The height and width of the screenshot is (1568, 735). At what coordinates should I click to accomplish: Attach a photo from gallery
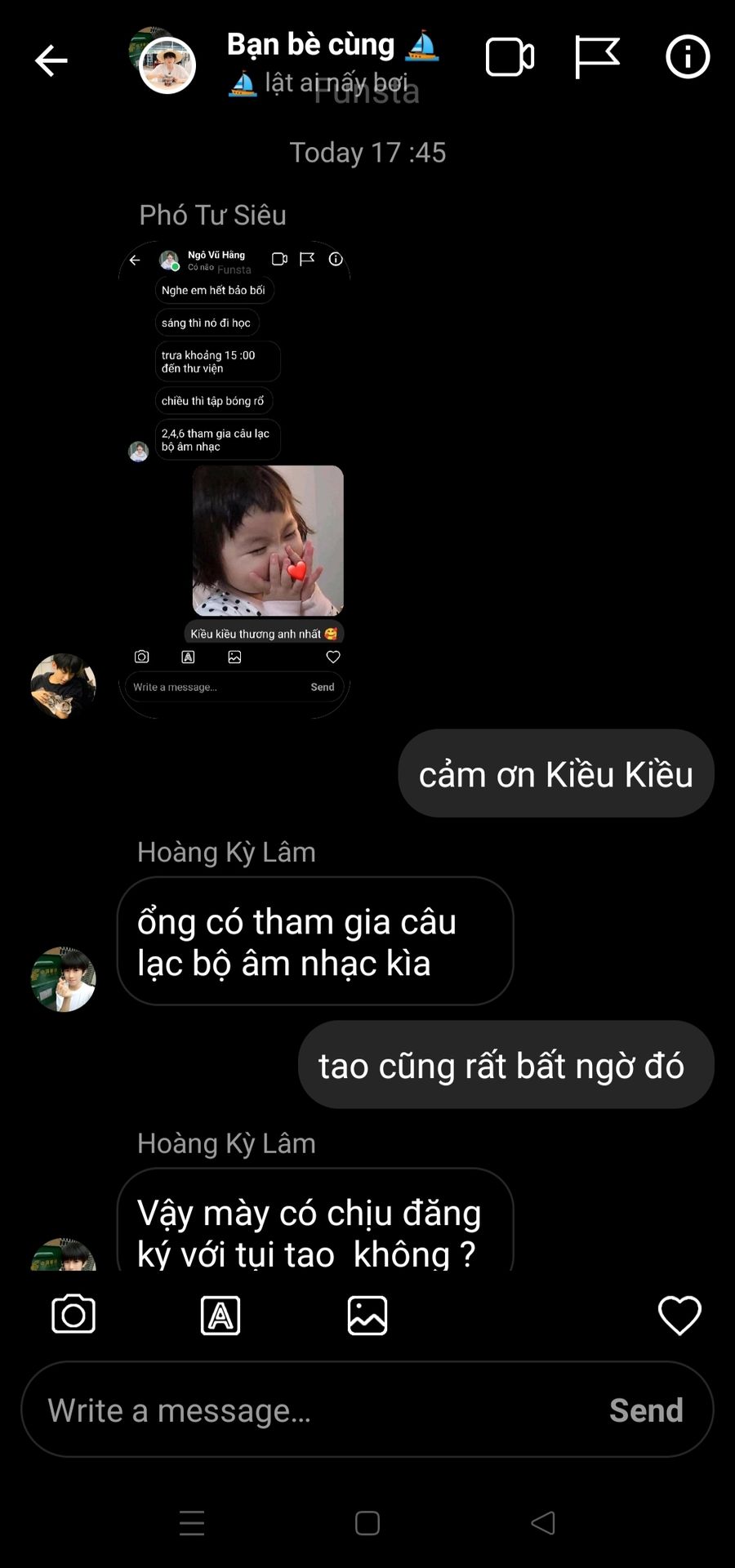pos(367,1316)
